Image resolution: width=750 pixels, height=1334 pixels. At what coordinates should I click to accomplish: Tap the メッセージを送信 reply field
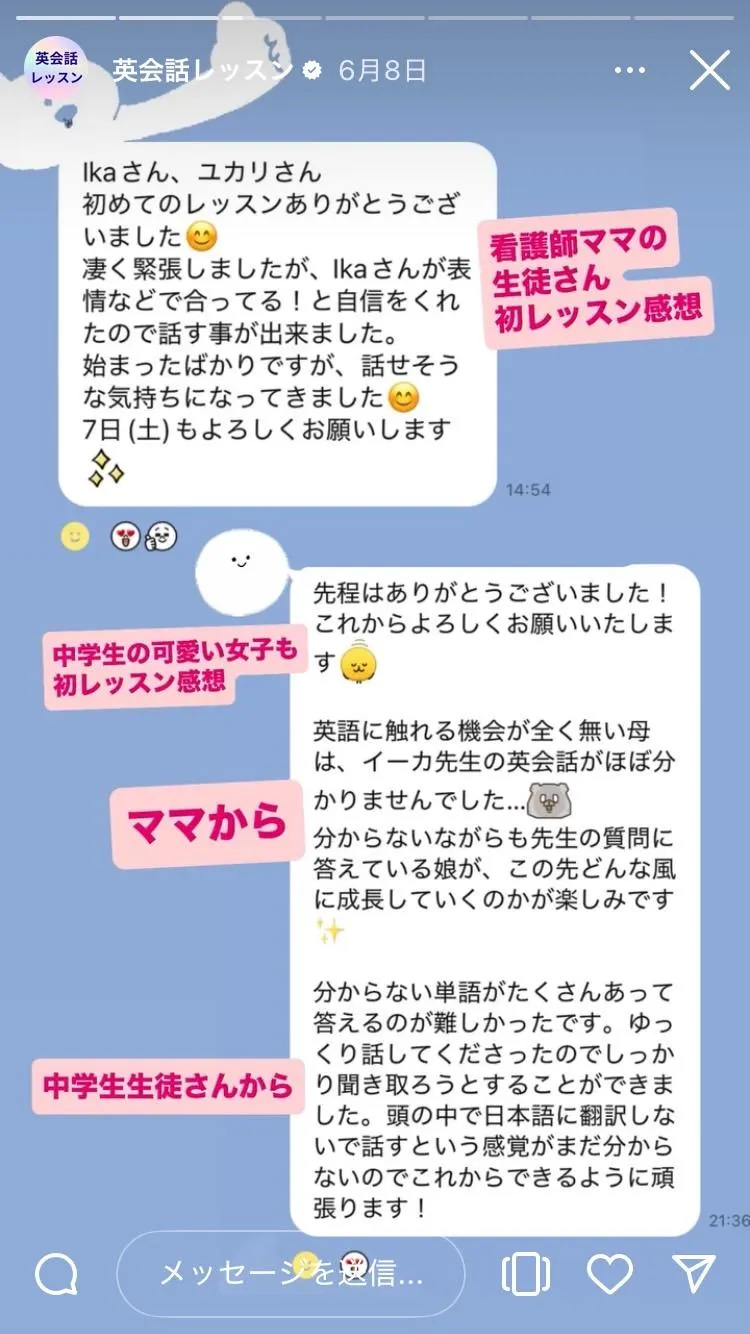coord(290,1273)
